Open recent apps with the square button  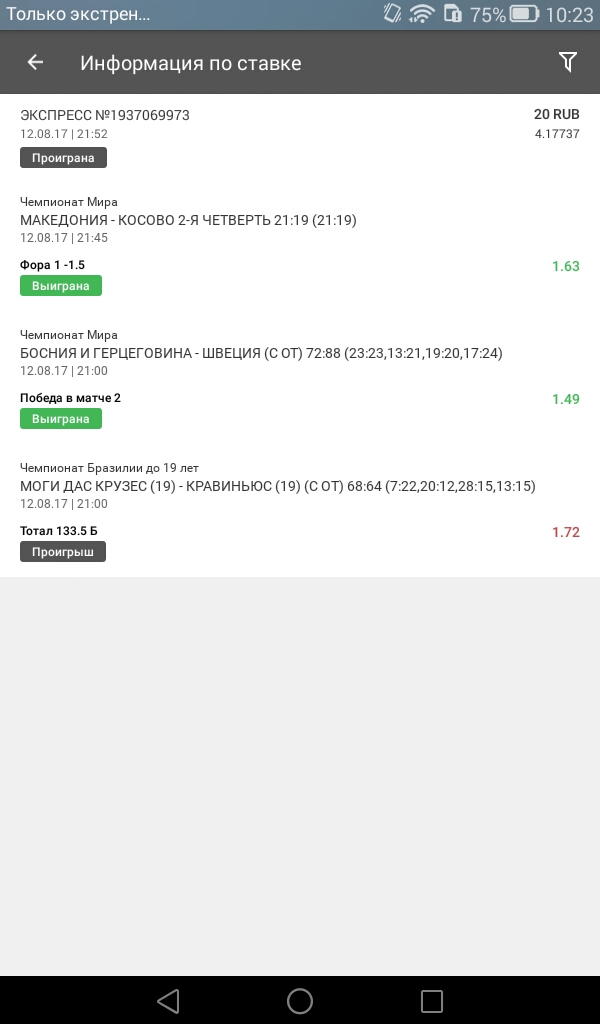431,1000
